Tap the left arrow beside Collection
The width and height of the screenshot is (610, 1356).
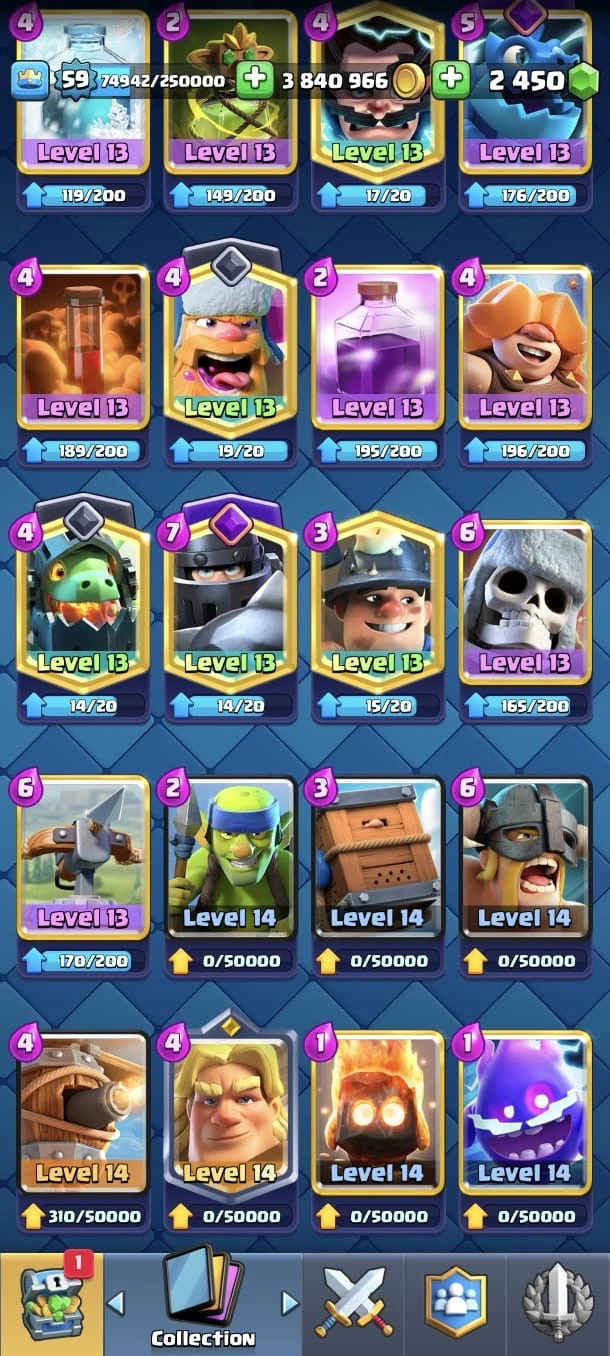[x=116, y=1303]
